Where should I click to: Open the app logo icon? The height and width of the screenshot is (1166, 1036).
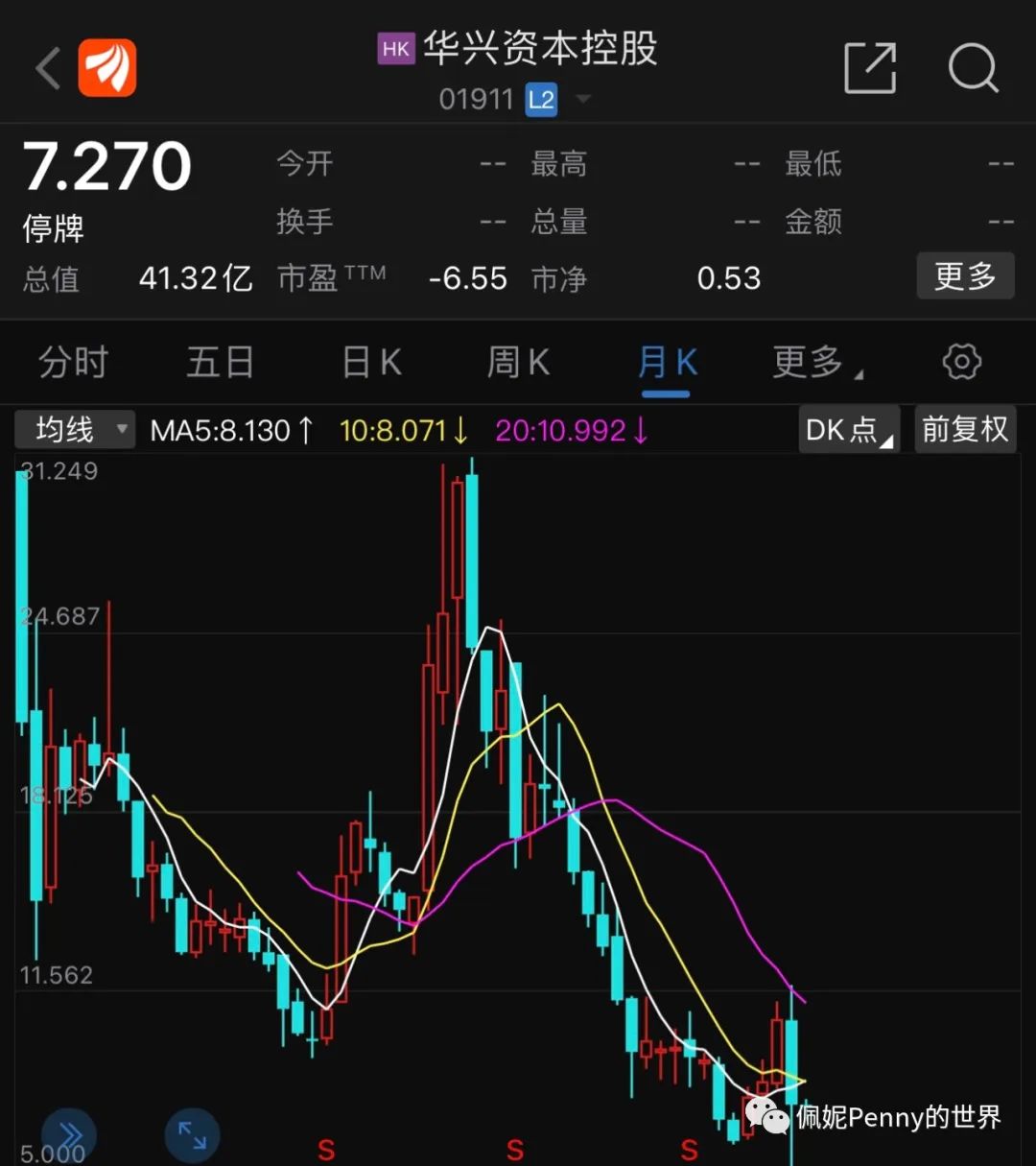107,68
